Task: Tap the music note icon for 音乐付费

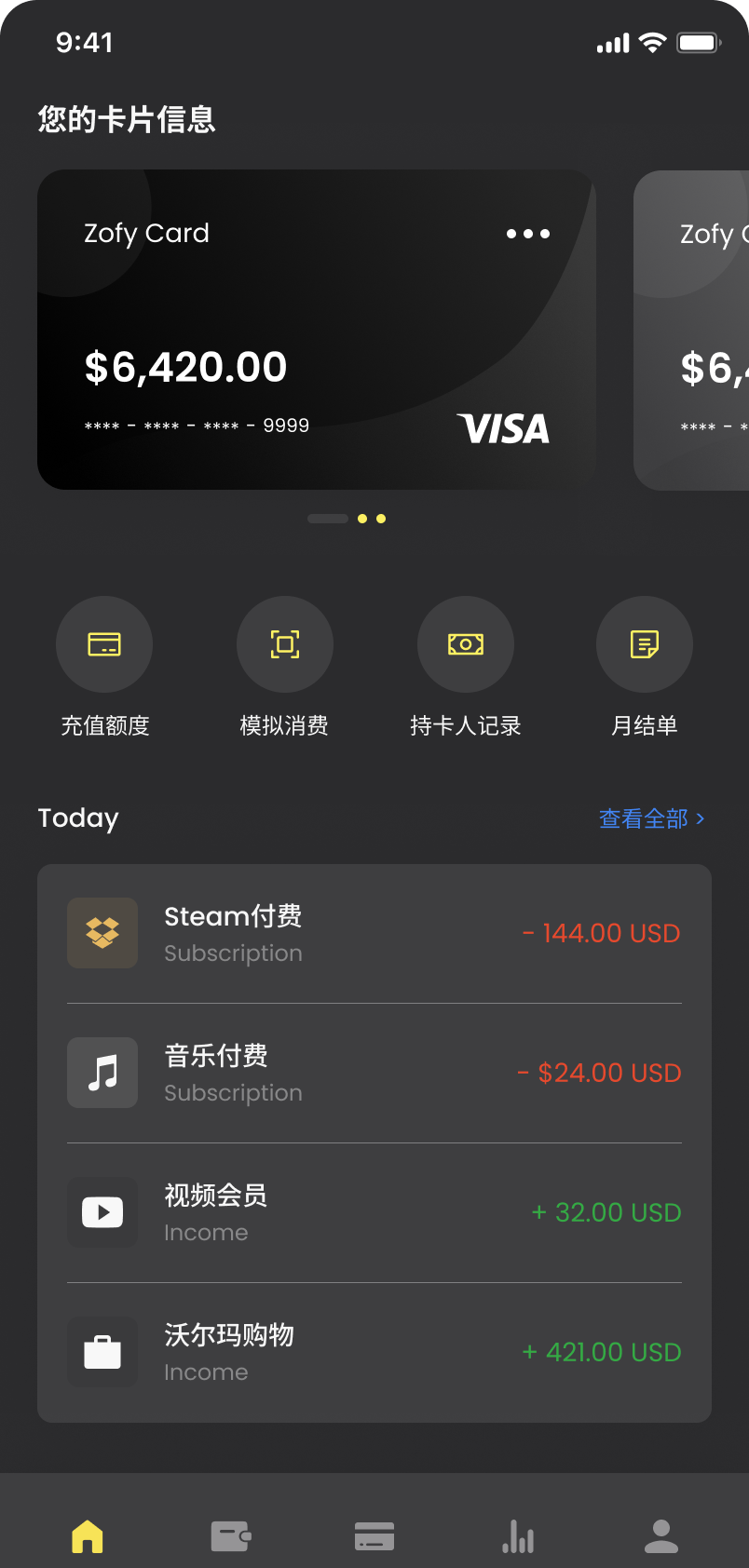Action: 102,1073
